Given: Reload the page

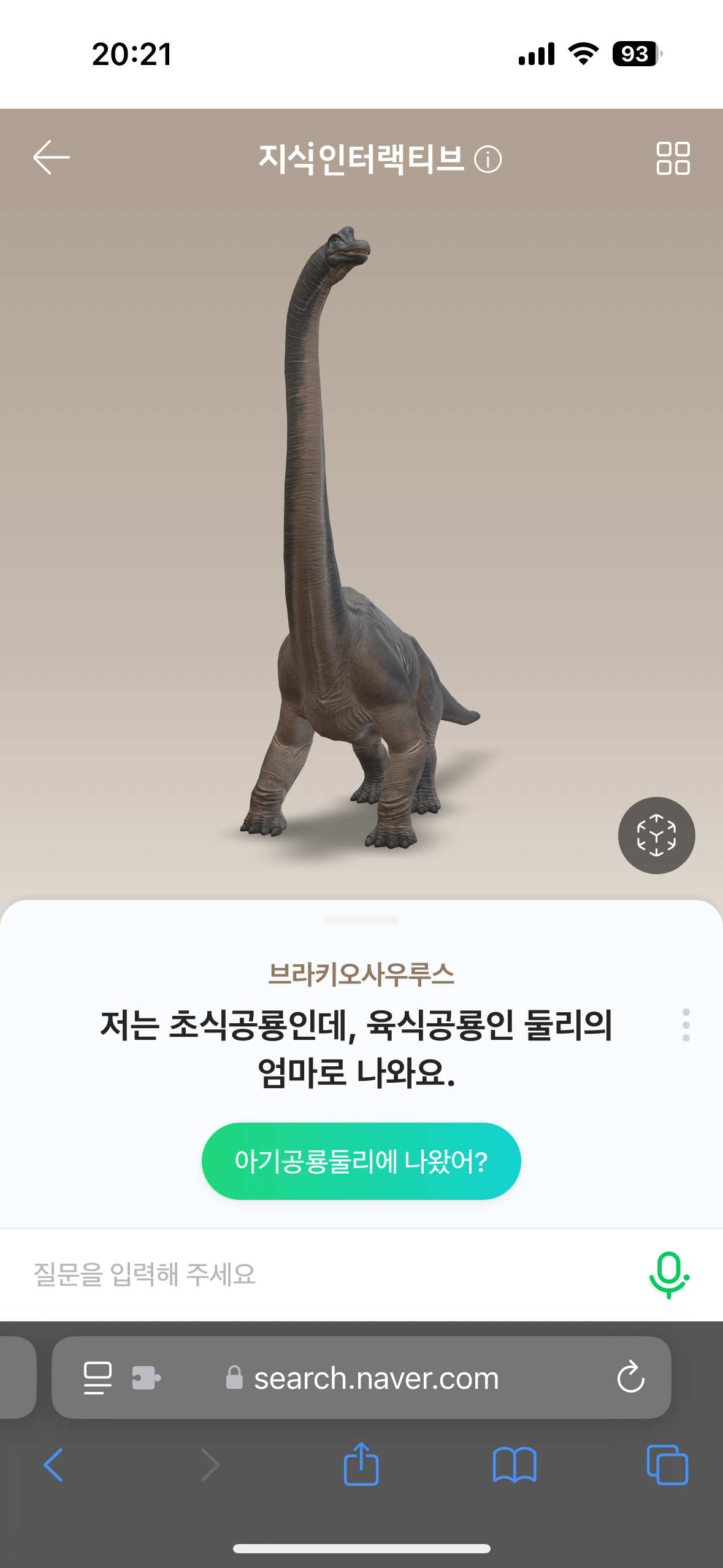Looking at the screenshot, I should click(630, 1377).
